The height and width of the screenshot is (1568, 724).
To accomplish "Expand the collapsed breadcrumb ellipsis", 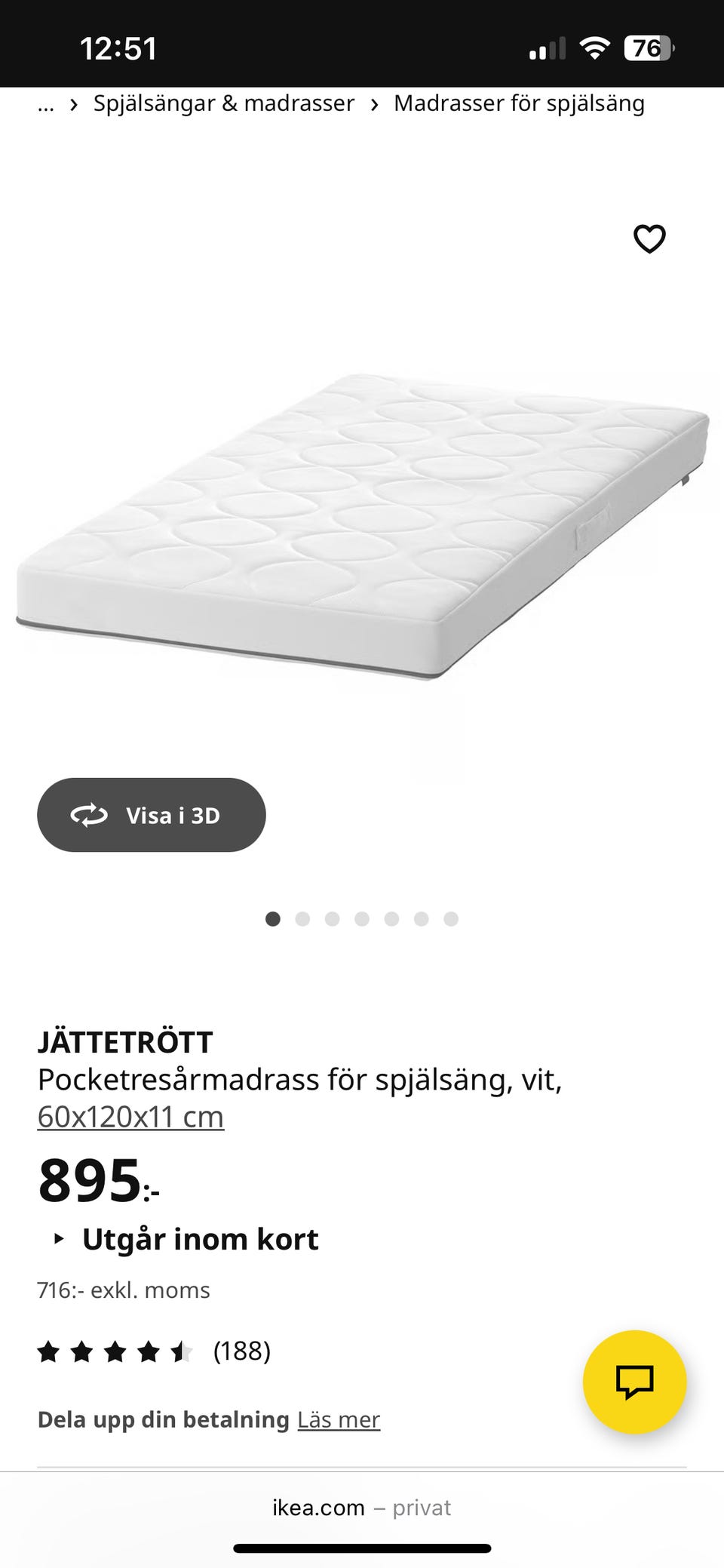I will point(46,104).
